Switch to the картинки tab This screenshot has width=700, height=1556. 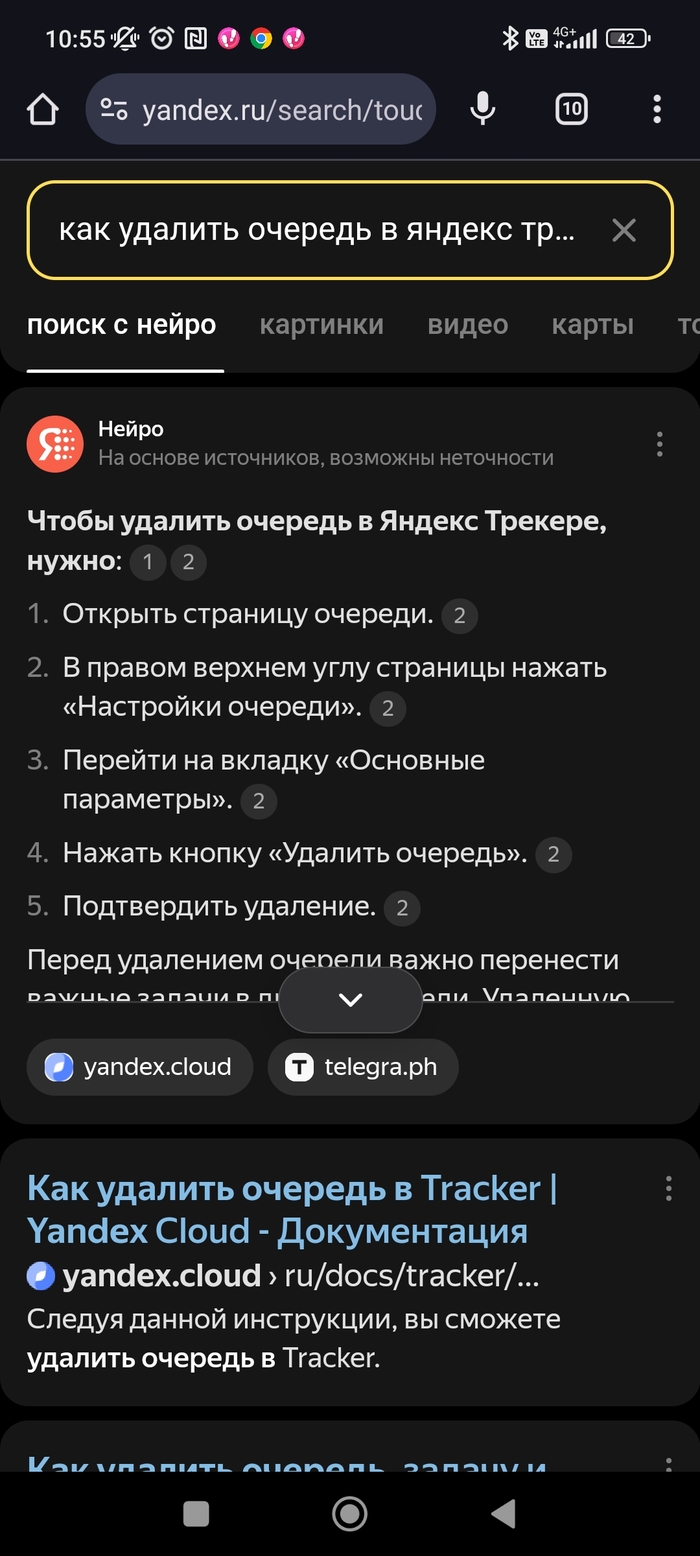point(321,324)
